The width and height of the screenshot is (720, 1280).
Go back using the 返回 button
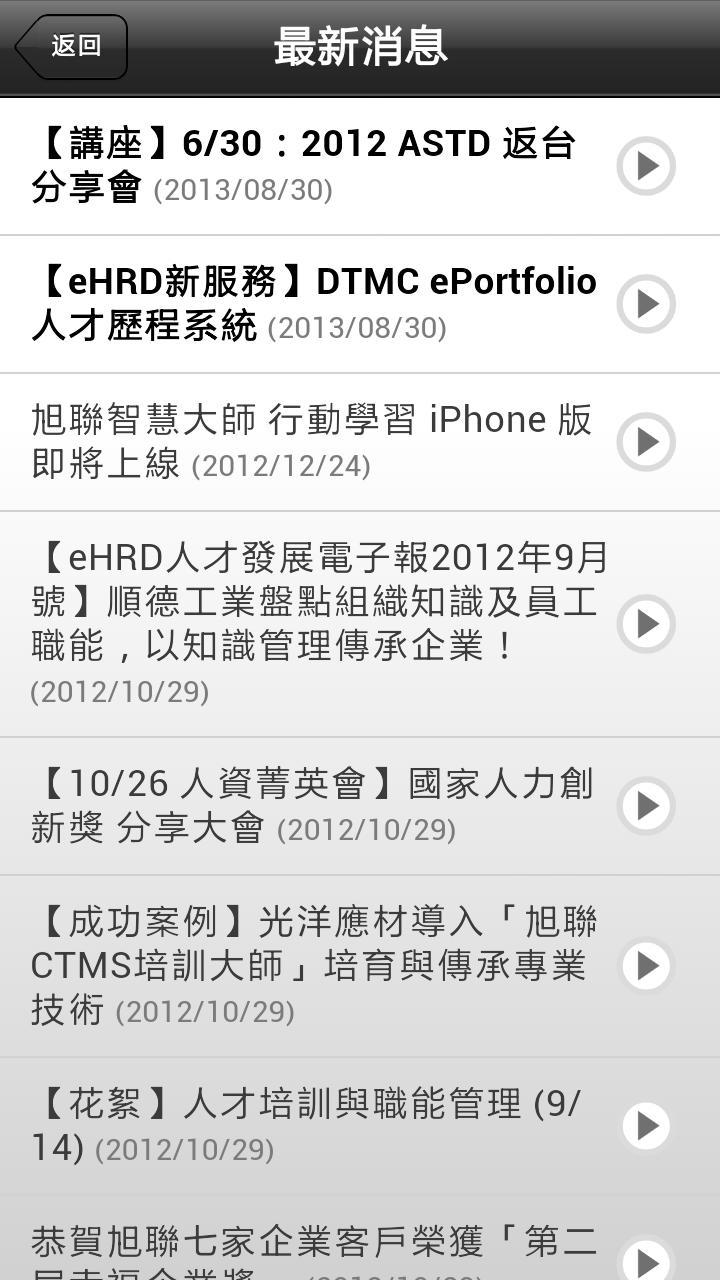(x=71, y=46)
